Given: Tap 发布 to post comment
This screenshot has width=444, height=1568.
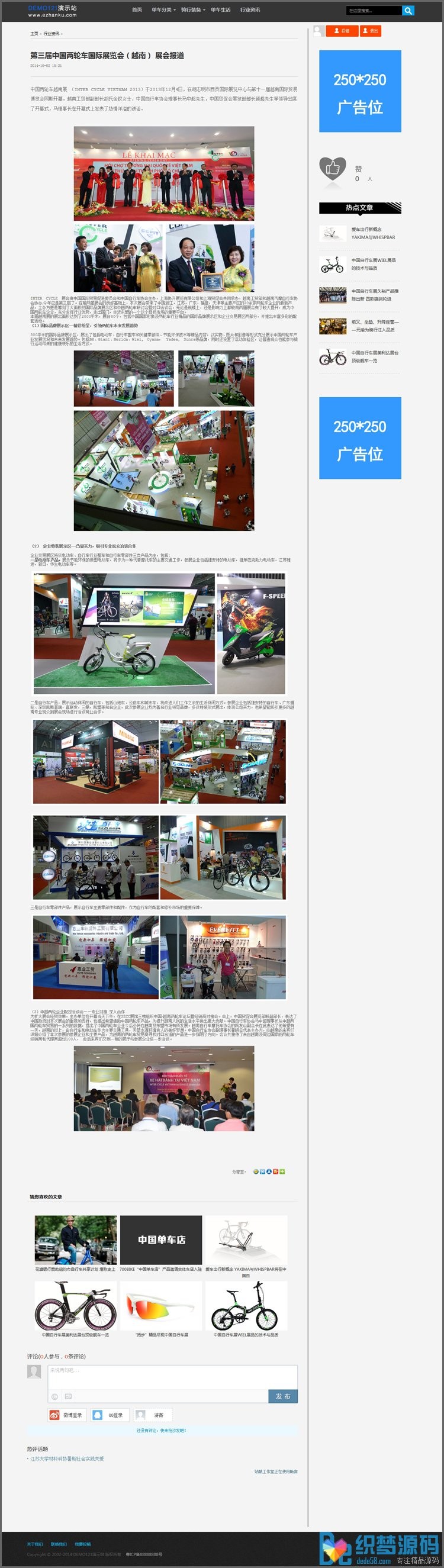Looking at the screenshot, I should [x=282, y=1395].
